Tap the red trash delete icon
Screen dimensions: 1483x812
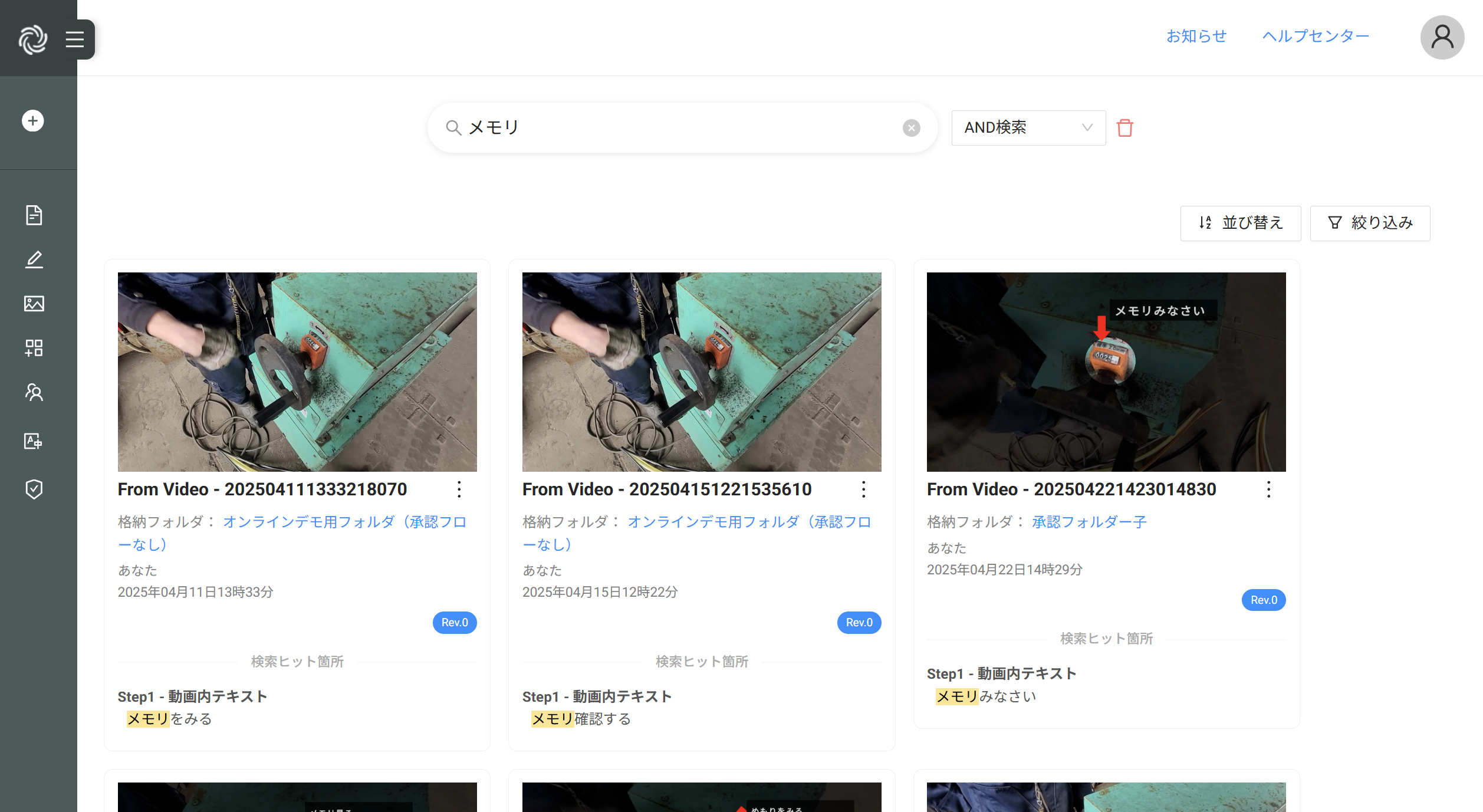coord(1124,128)
